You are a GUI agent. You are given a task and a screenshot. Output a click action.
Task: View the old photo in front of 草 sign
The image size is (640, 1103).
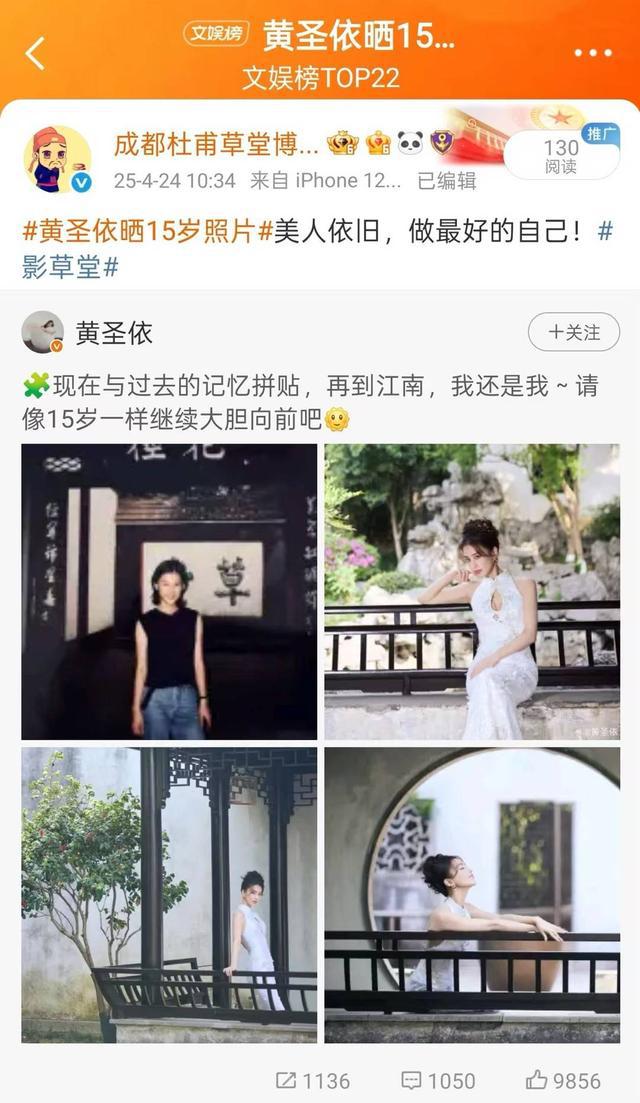(169, 591)
